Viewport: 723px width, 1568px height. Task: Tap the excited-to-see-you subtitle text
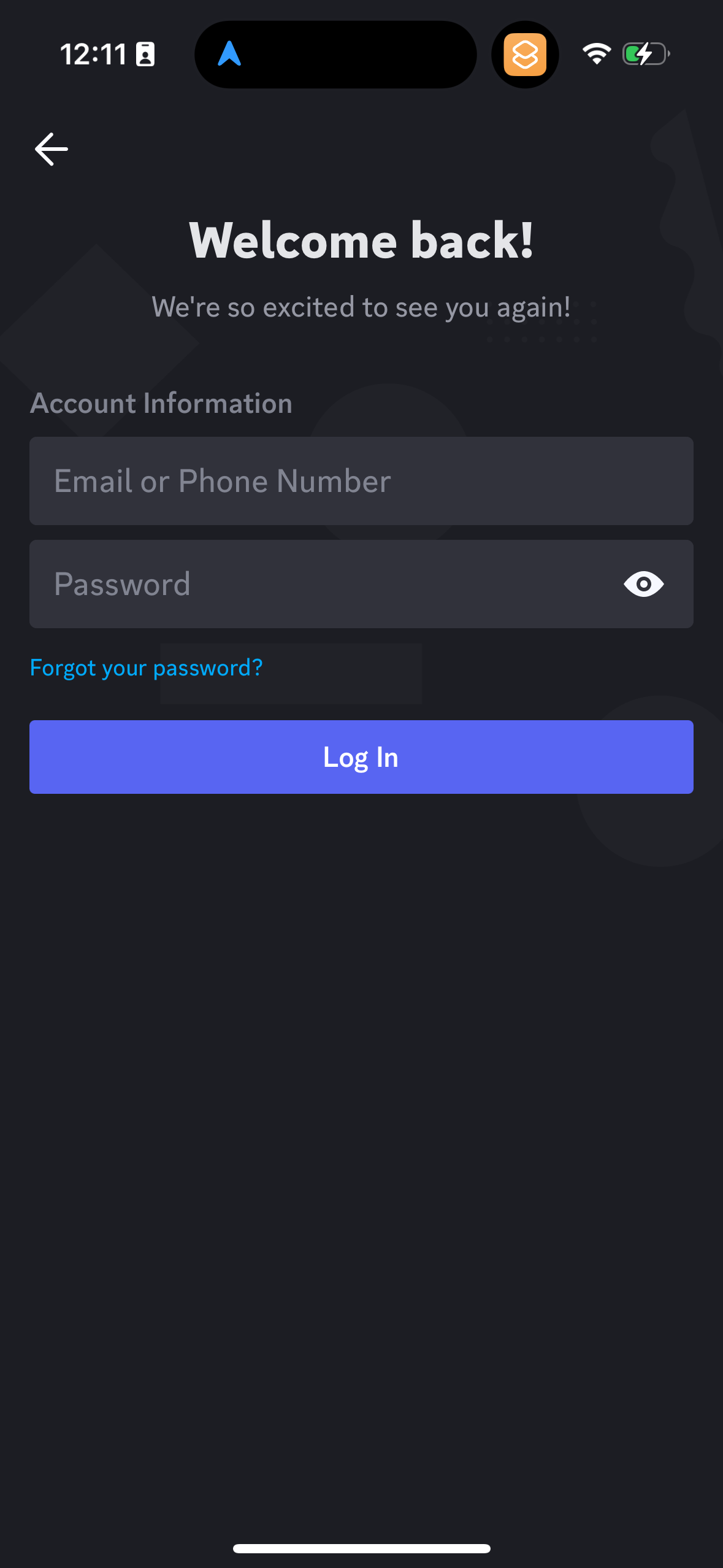pyautogui.click(x=361, y=307)
